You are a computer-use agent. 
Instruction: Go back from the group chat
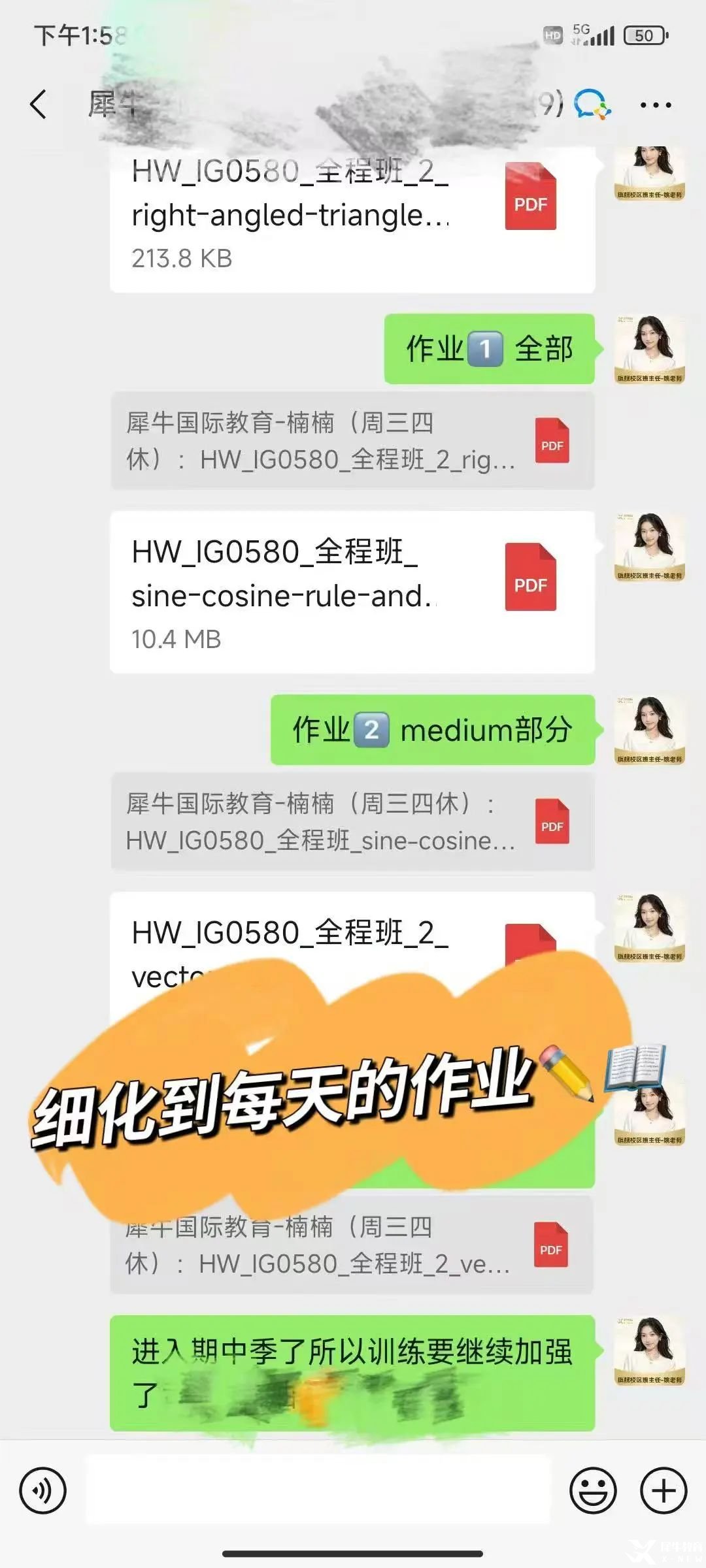point(39,105)
